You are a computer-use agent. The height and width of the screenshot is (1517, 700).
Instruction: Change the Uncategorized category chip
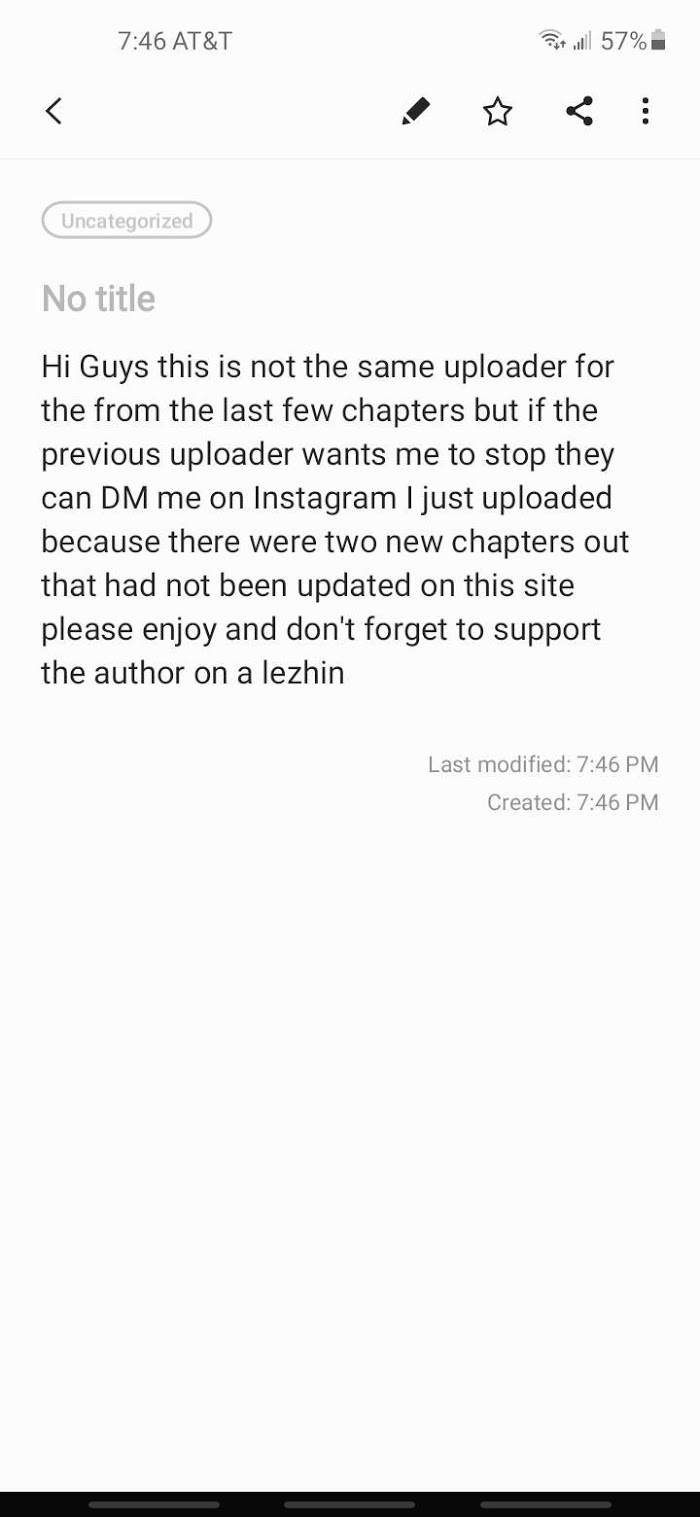coord(126,221)
